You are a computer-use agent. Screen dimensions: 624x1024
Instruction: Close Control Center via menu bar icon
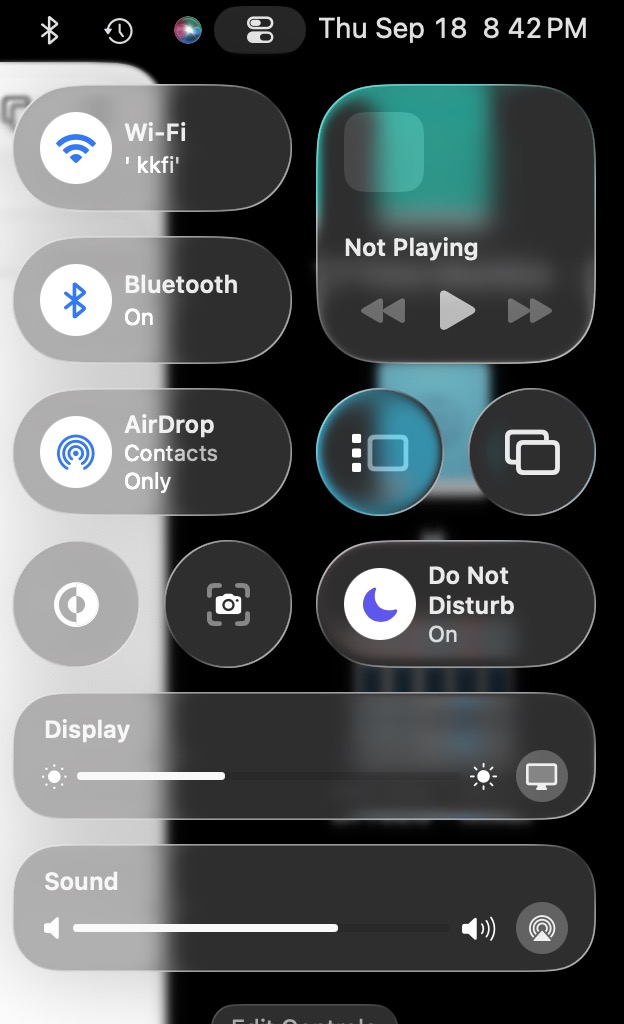260,30
